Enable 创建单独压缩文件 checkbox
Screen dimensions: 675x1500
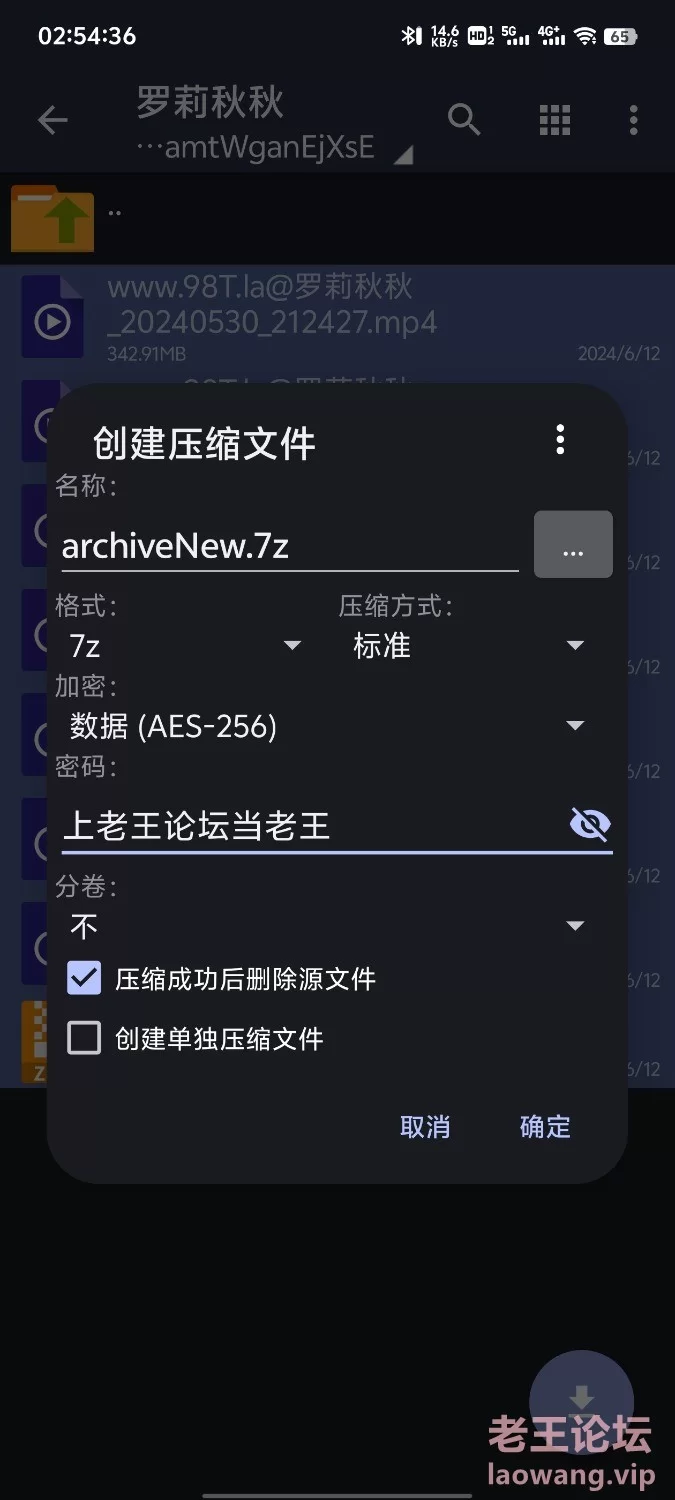[x=85, y=1038]
